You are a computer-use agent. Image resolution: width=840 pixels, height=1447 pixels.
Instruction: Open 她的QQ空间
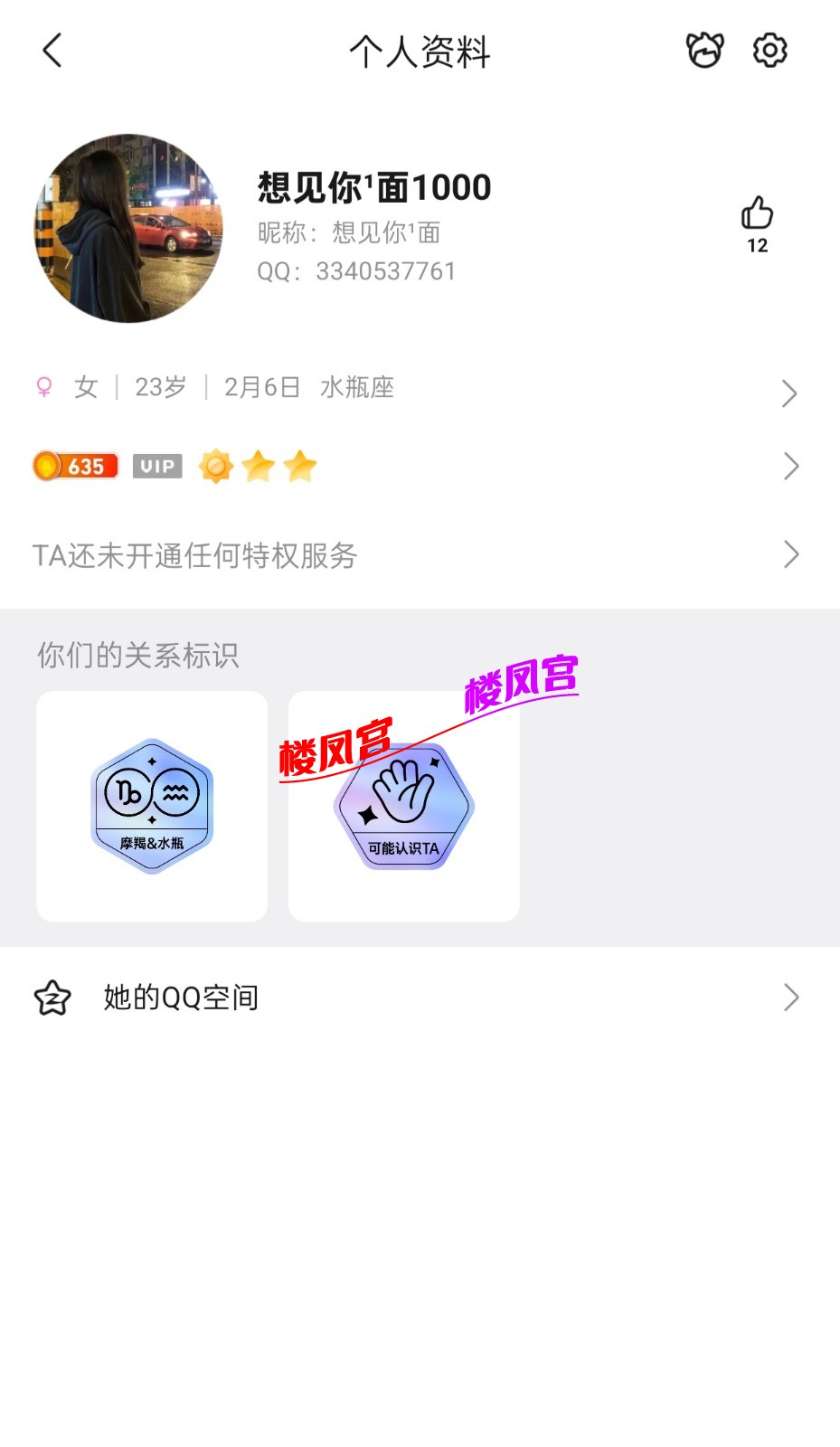pos(416,998)
